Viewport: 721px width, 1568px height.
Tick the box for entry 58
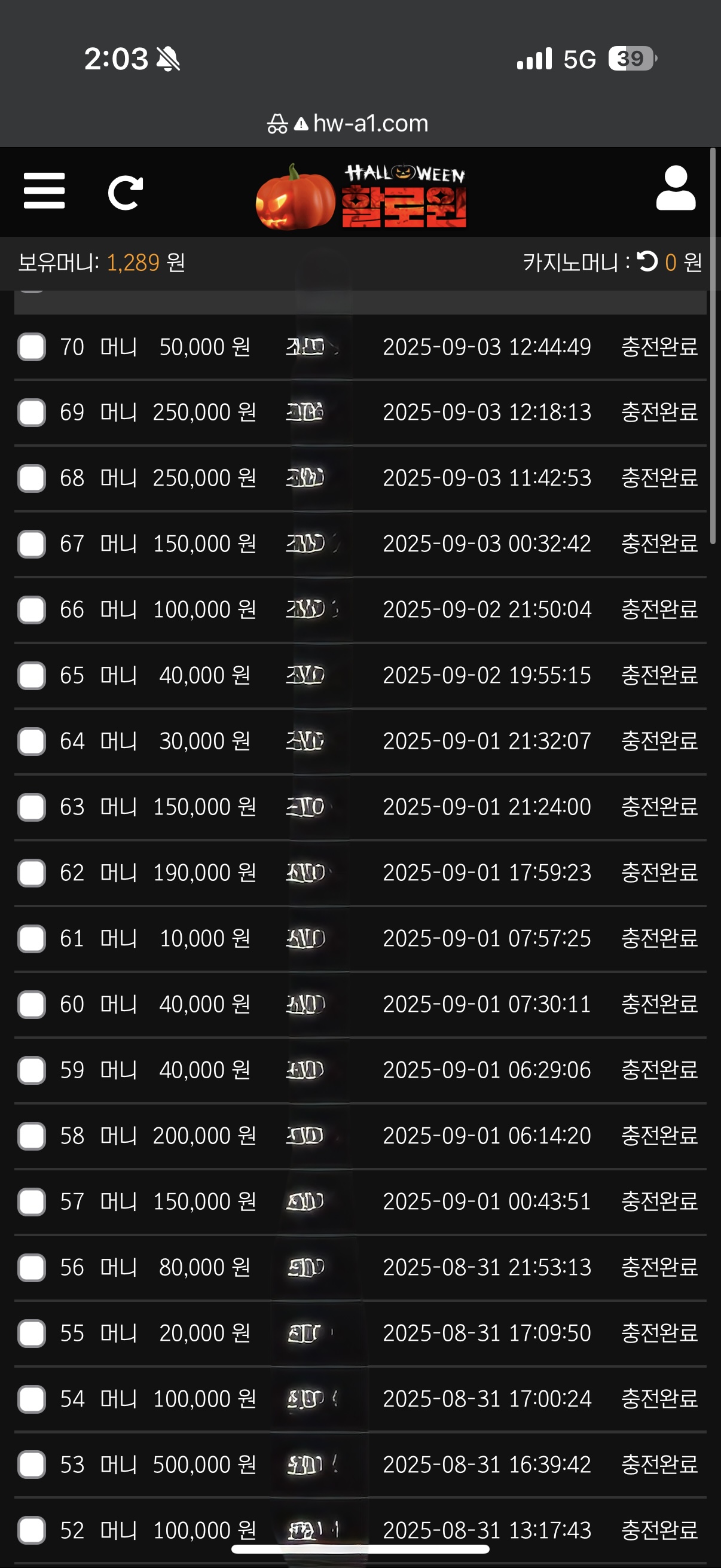(x=32, y=1136)
